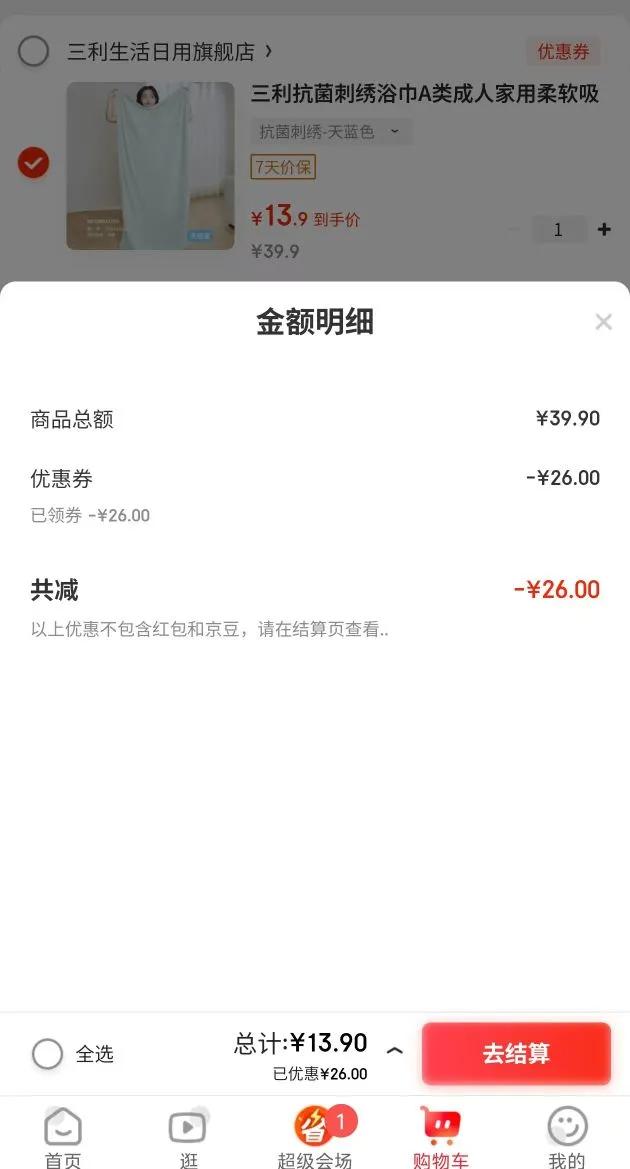Switch to the 逛 tab
The width and height of the screenshot is (630, 1169).
(x=189, y=1137)
